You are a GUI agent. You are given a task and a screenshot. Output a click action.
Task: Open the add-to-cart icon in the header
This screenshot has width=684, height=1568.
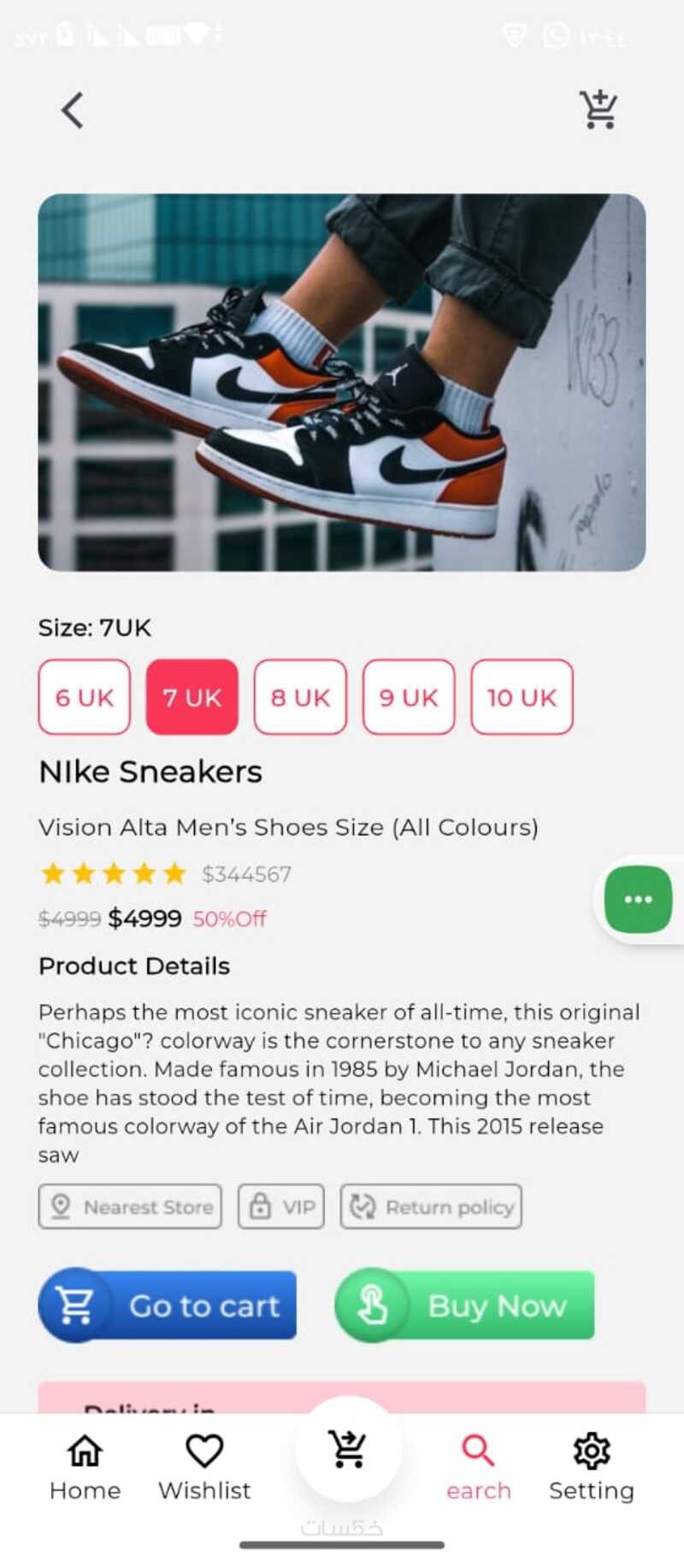coord(598,109)
